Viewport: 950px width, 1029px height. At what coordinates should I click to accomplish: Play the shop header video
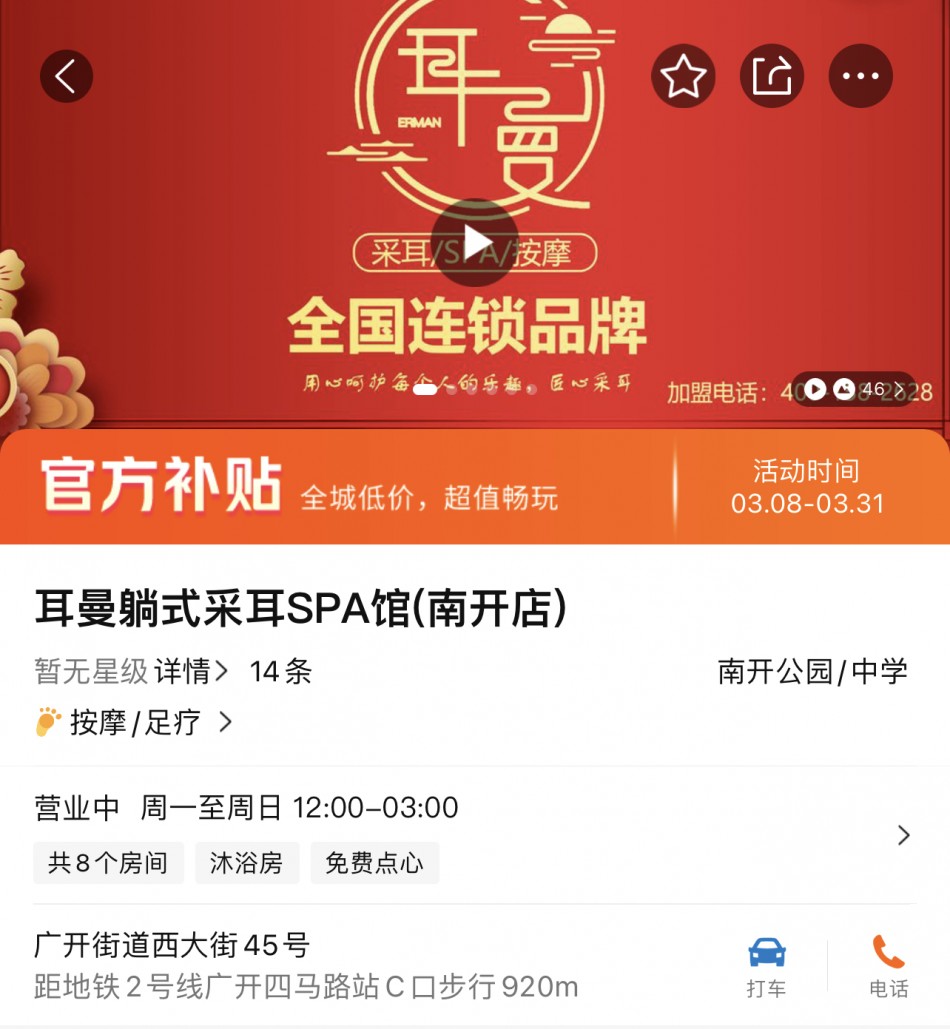coord(475,243)
